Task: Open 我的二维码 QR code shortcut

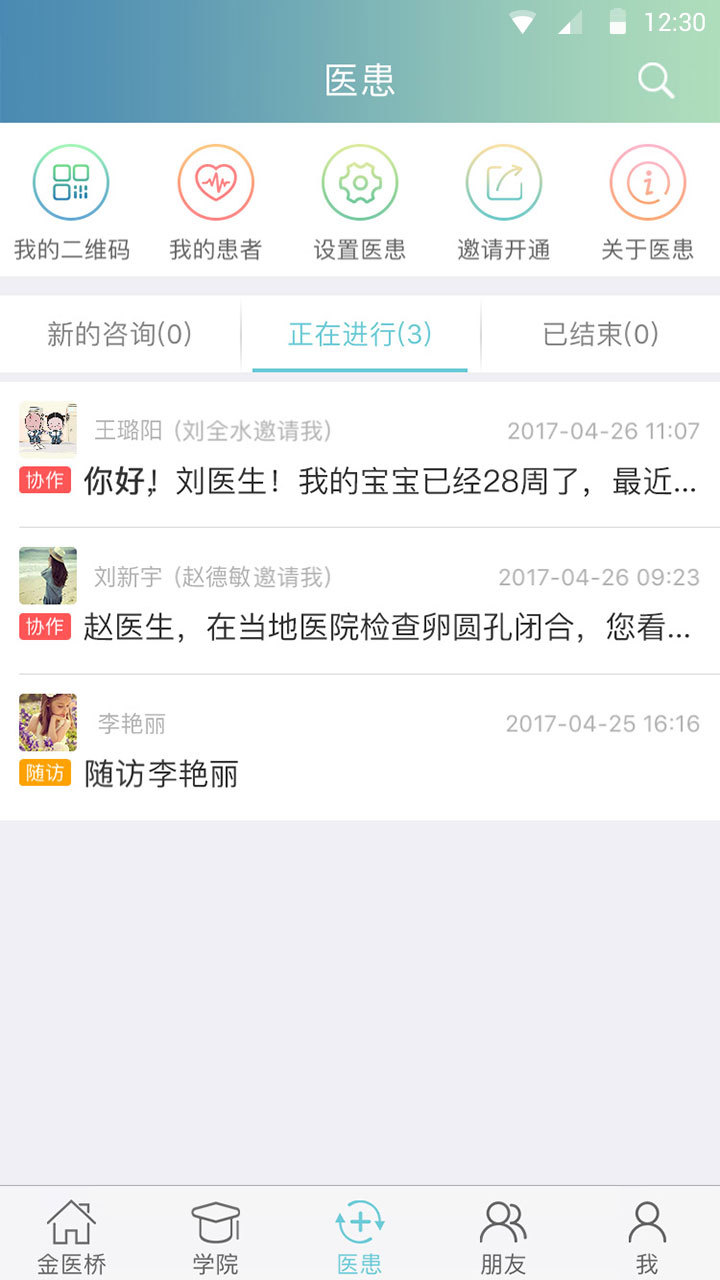Action: 71,201
